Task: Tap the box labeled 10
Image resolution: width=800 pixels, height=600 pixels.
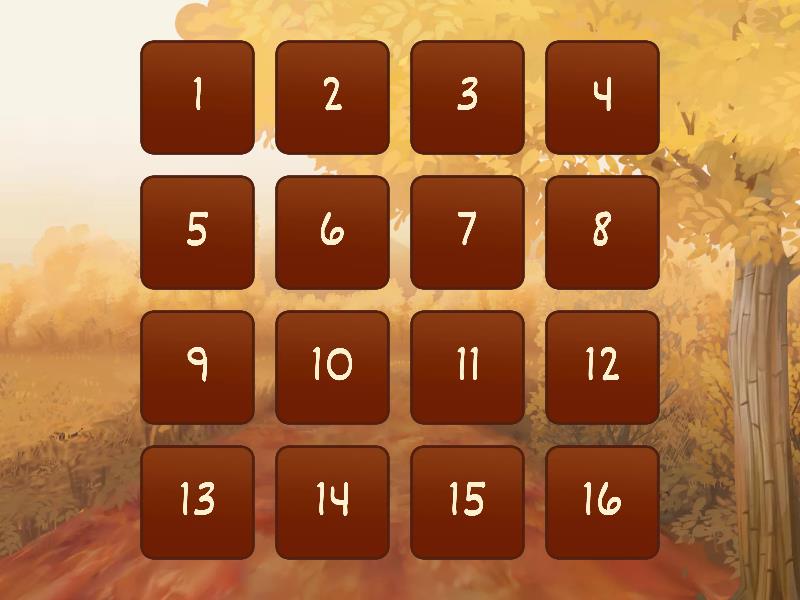Action: point(332,367)
